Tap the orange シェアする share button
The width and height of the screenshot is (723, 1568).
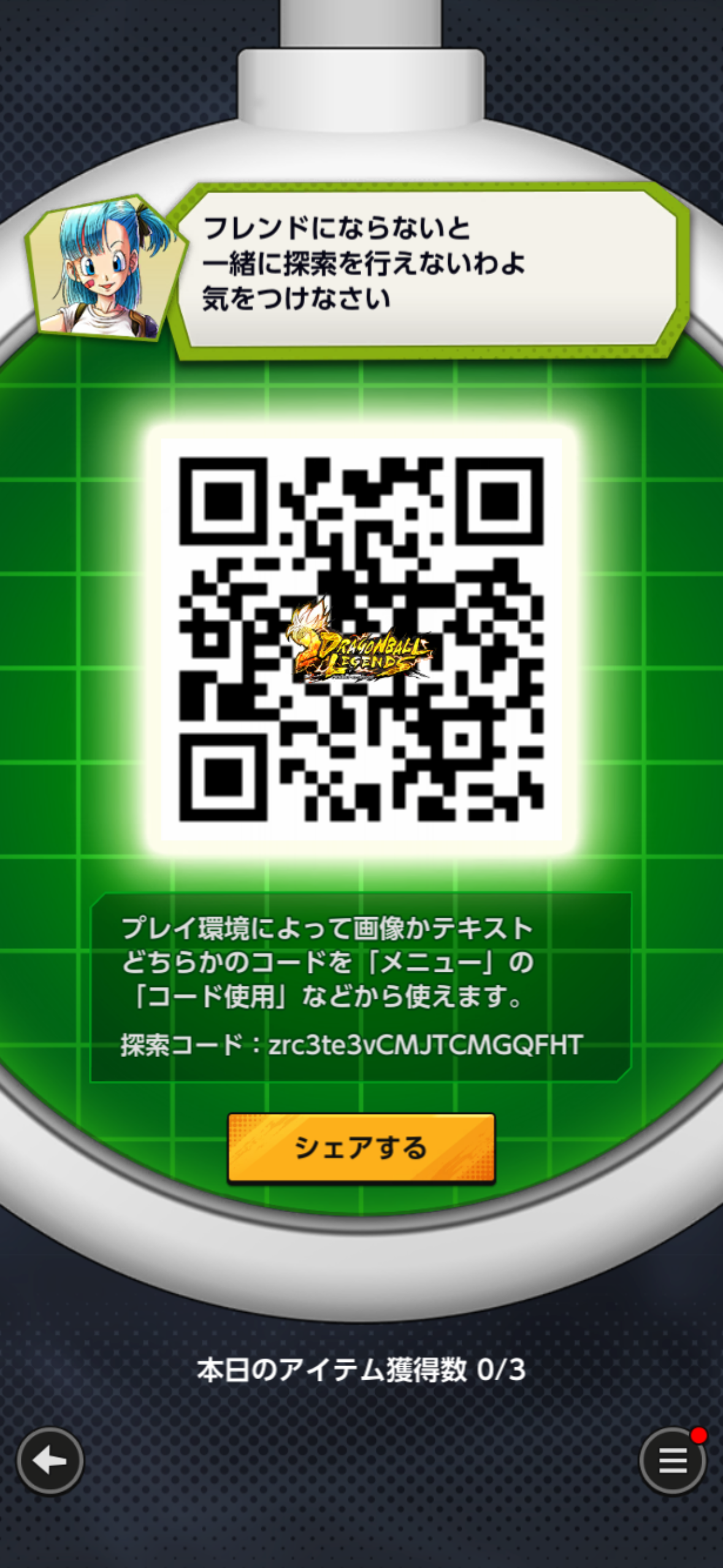(x=361, y=1147)
